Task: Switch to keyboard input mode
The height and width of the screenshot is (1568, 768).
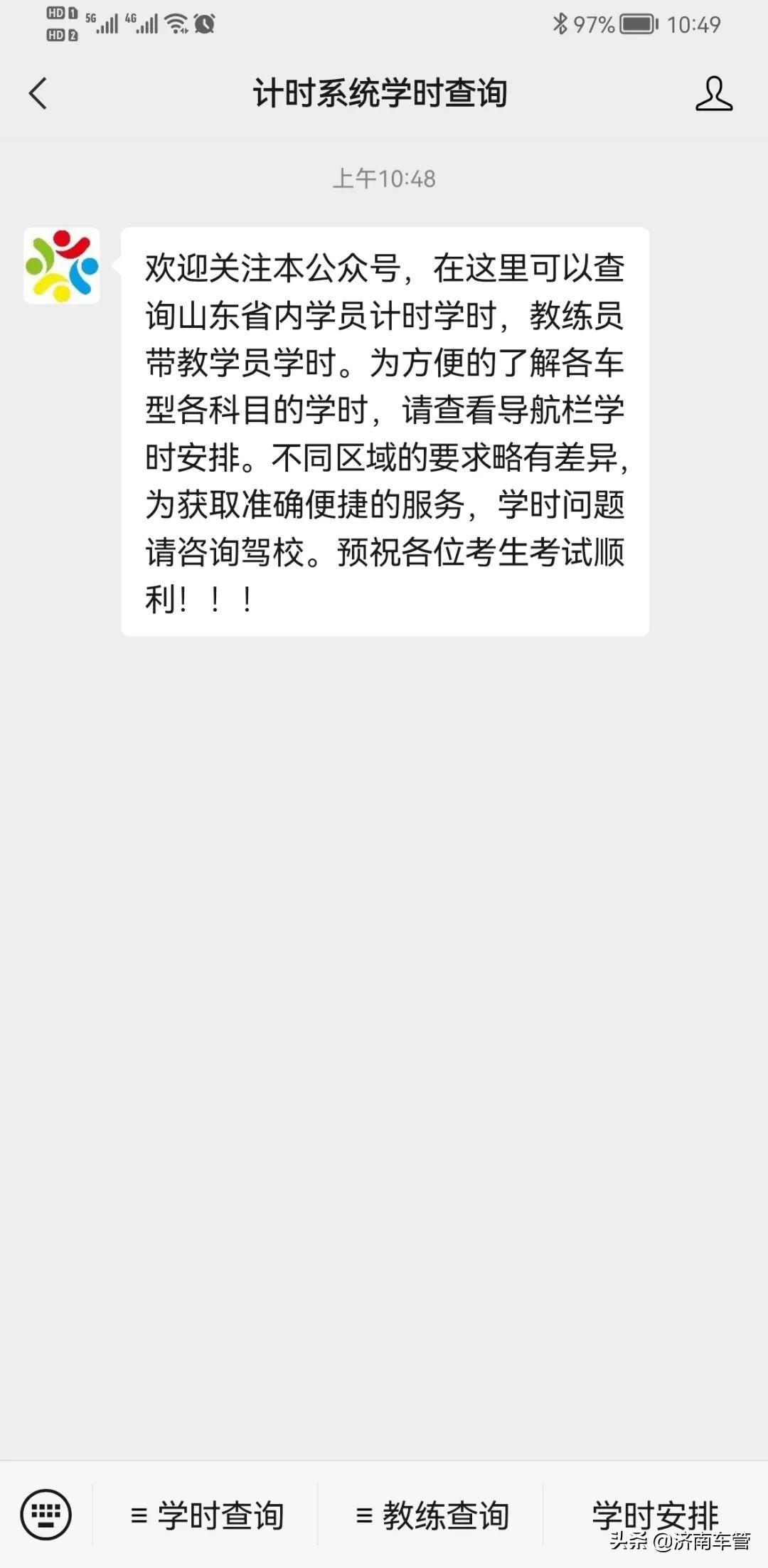Action: (x=46, y=1515)
